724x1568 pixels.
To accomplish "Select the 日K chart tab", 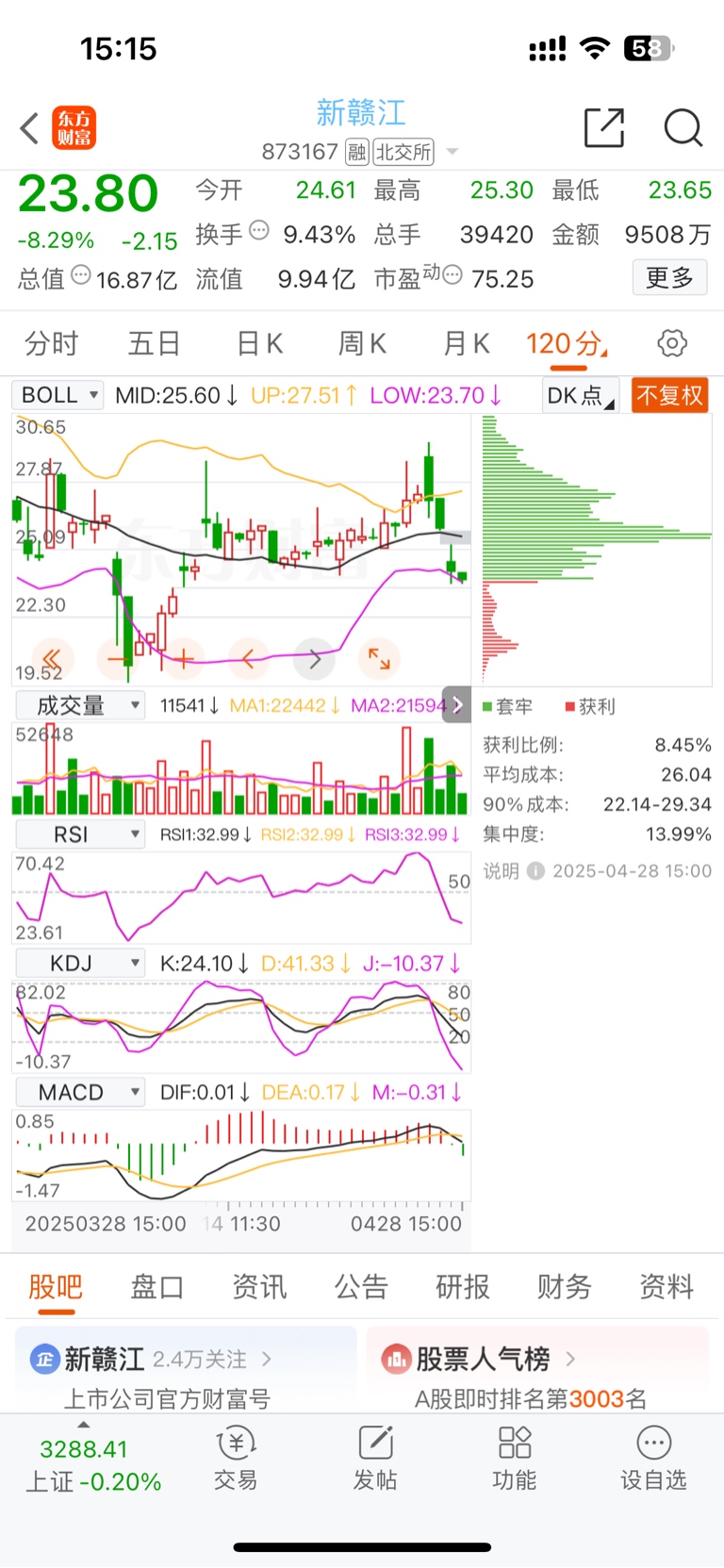I will 260,343.
